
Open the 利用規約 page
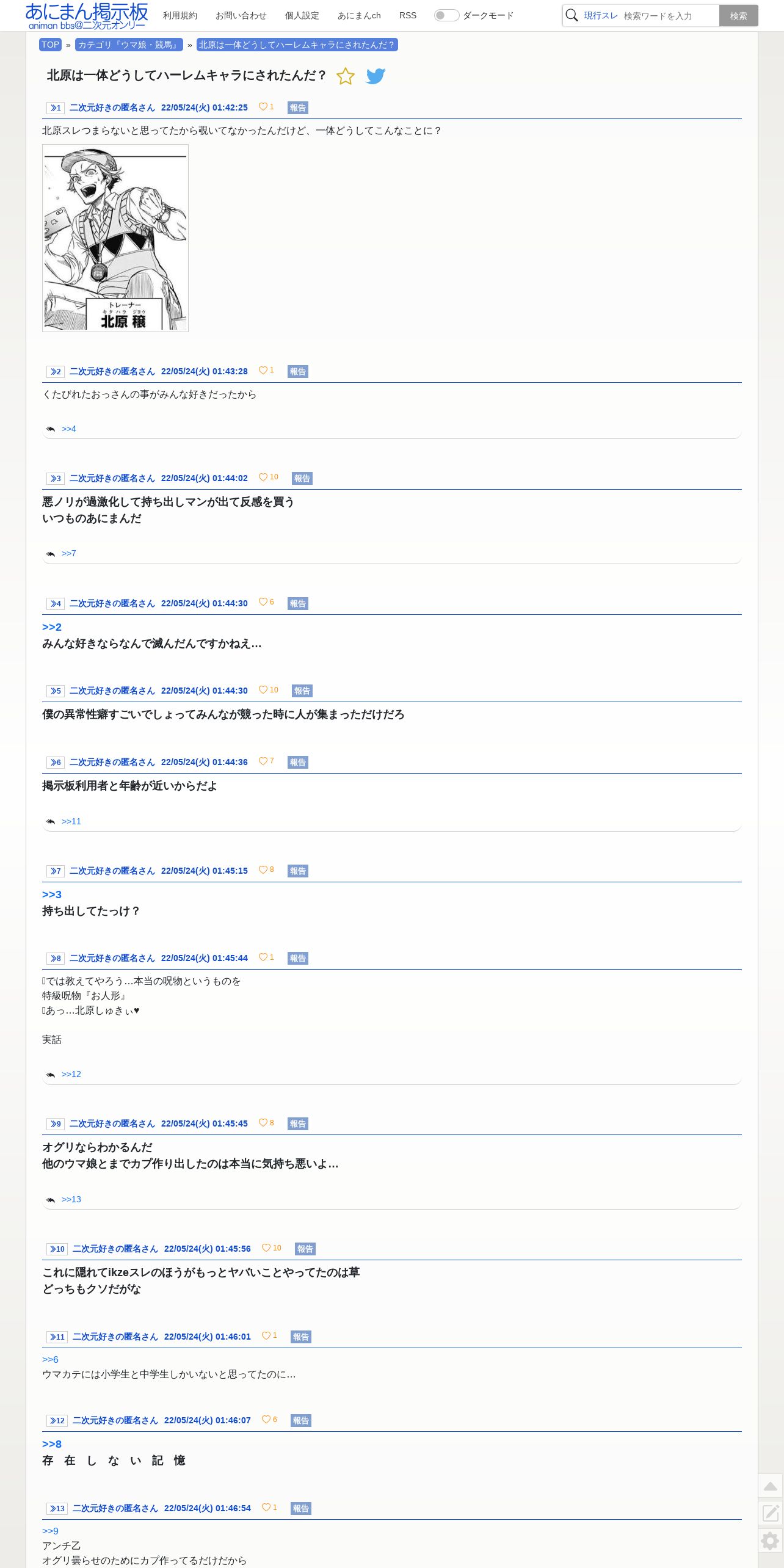pos(180,15)
